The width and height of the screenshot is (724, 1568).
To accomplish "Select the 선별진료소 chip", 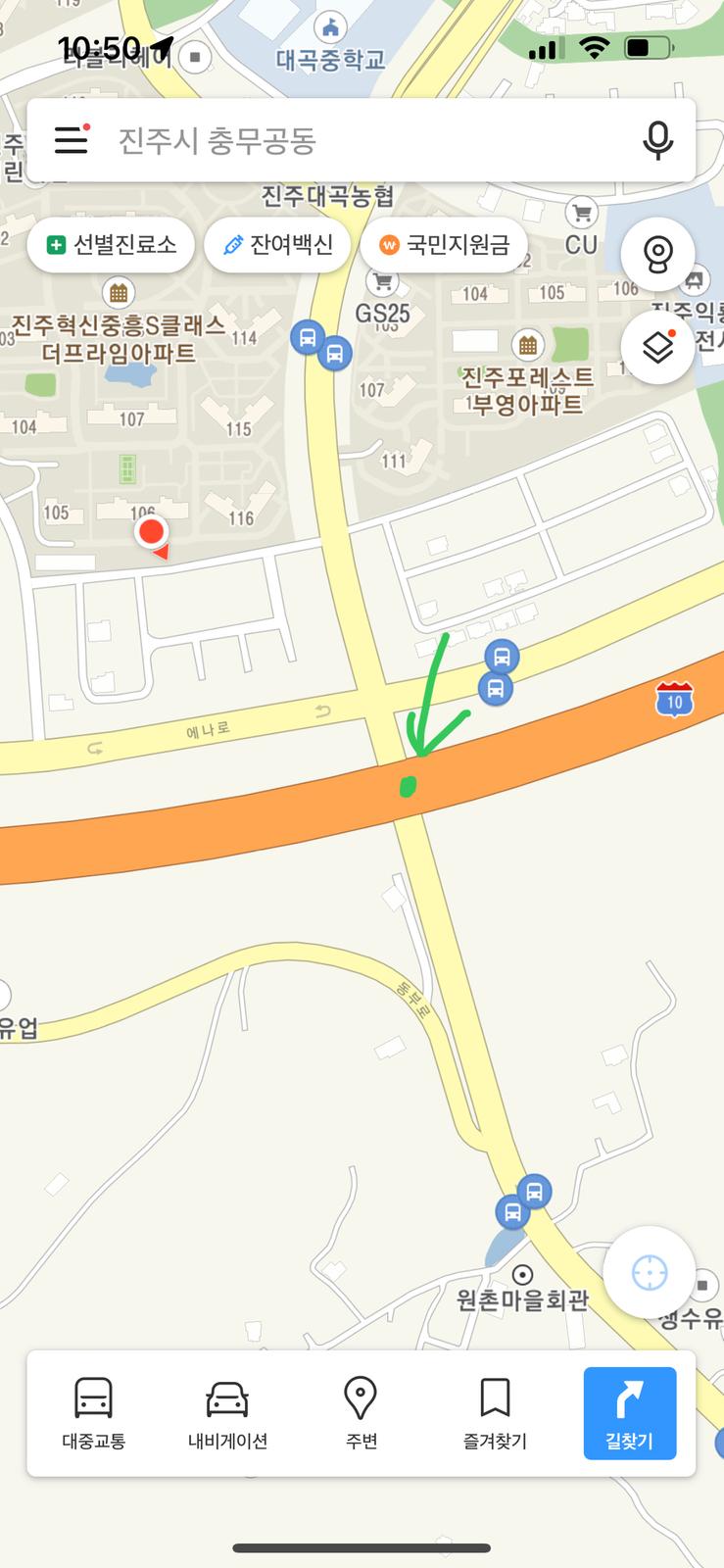I will pyautogui.click(x=111, y=244).
